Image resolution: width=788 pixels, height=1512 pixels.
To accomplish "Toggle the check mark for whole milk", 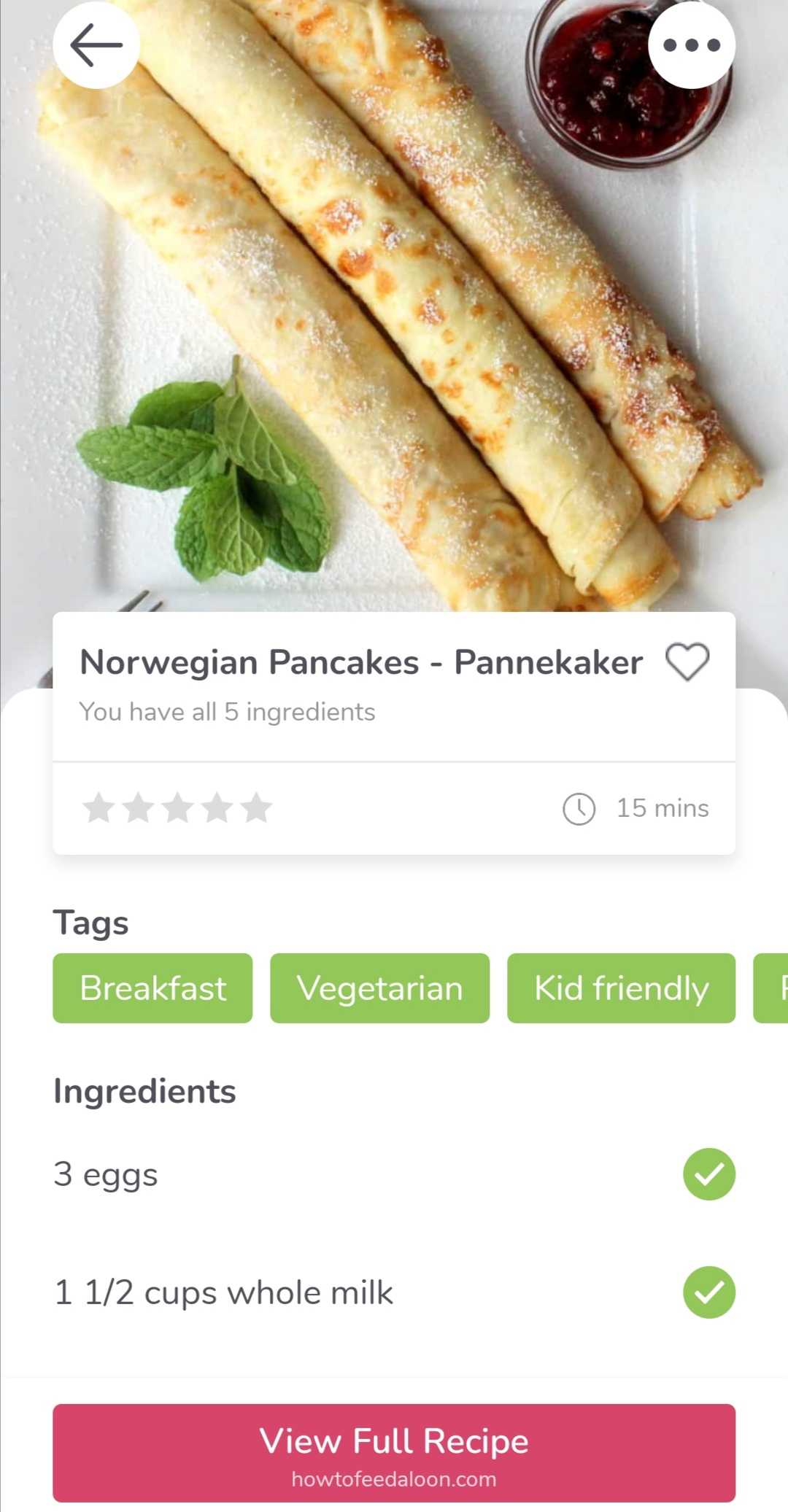I will 708,1292.
